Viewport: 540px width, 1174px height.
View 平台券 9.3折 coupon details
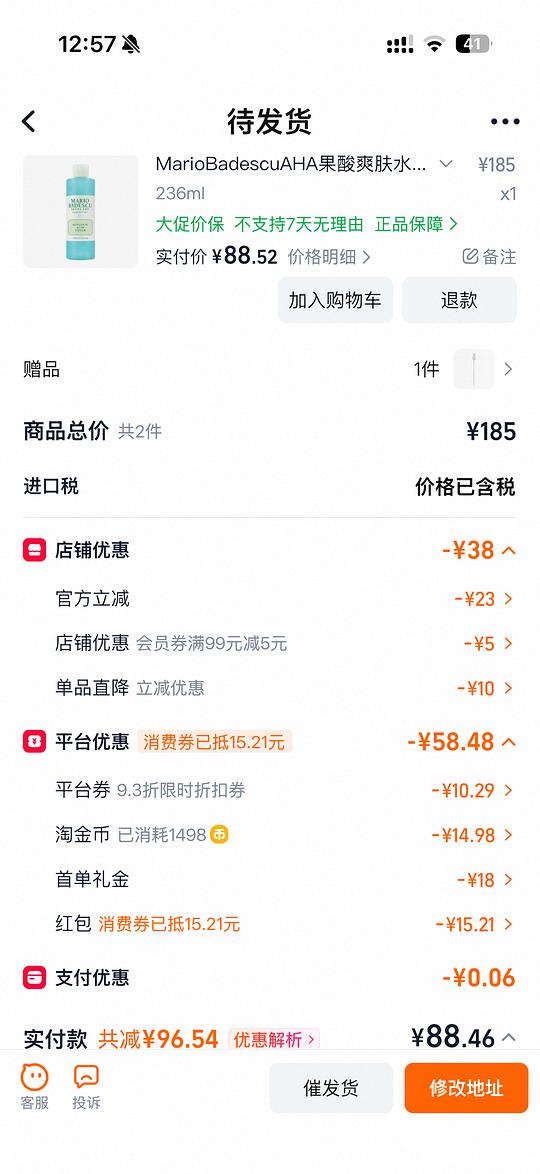pos(270,790)
